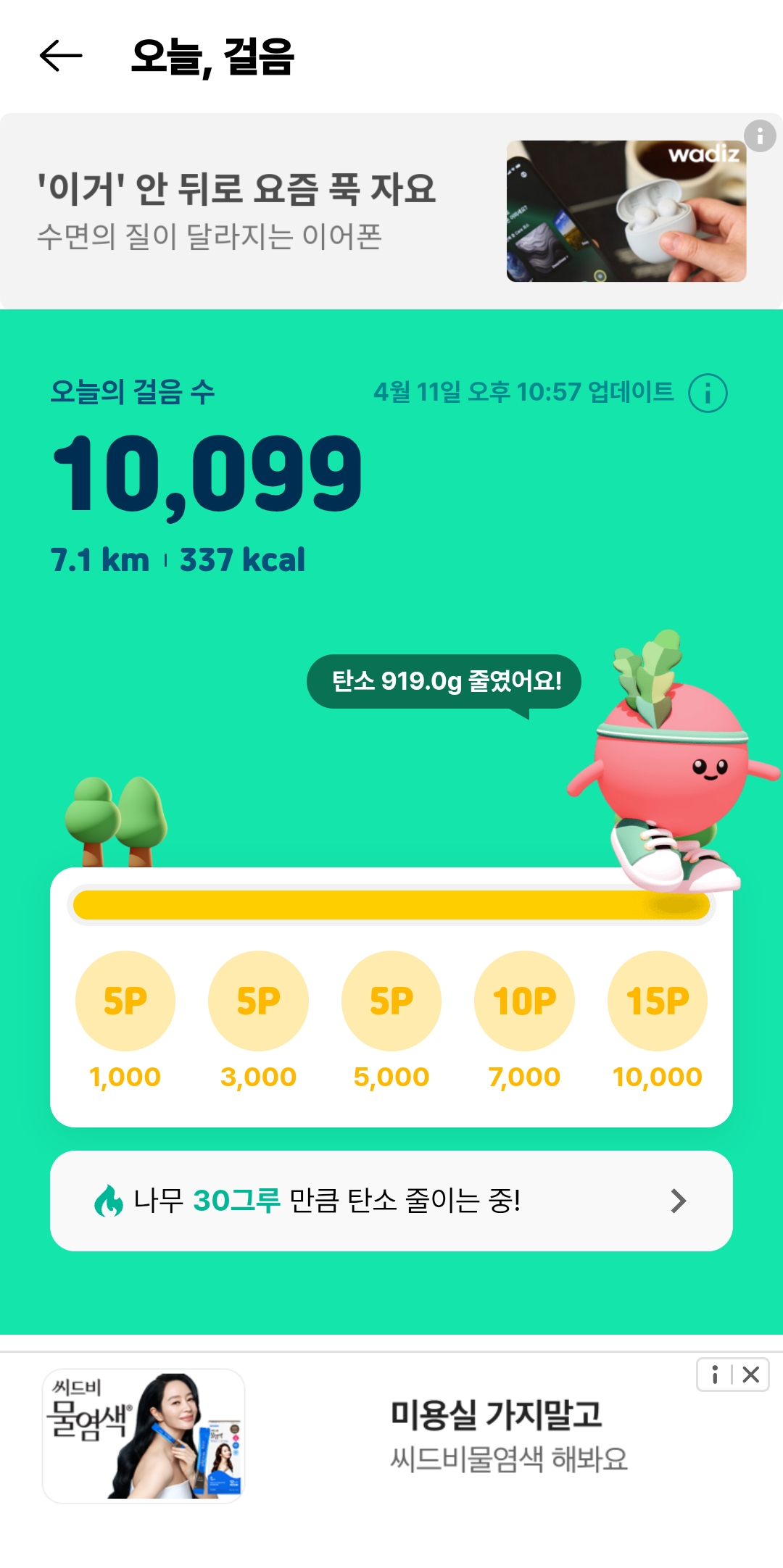Close the 씨드비물염색 bottom ad
This screenshot has width=783, height=1568.
(x=751, y=1375)
